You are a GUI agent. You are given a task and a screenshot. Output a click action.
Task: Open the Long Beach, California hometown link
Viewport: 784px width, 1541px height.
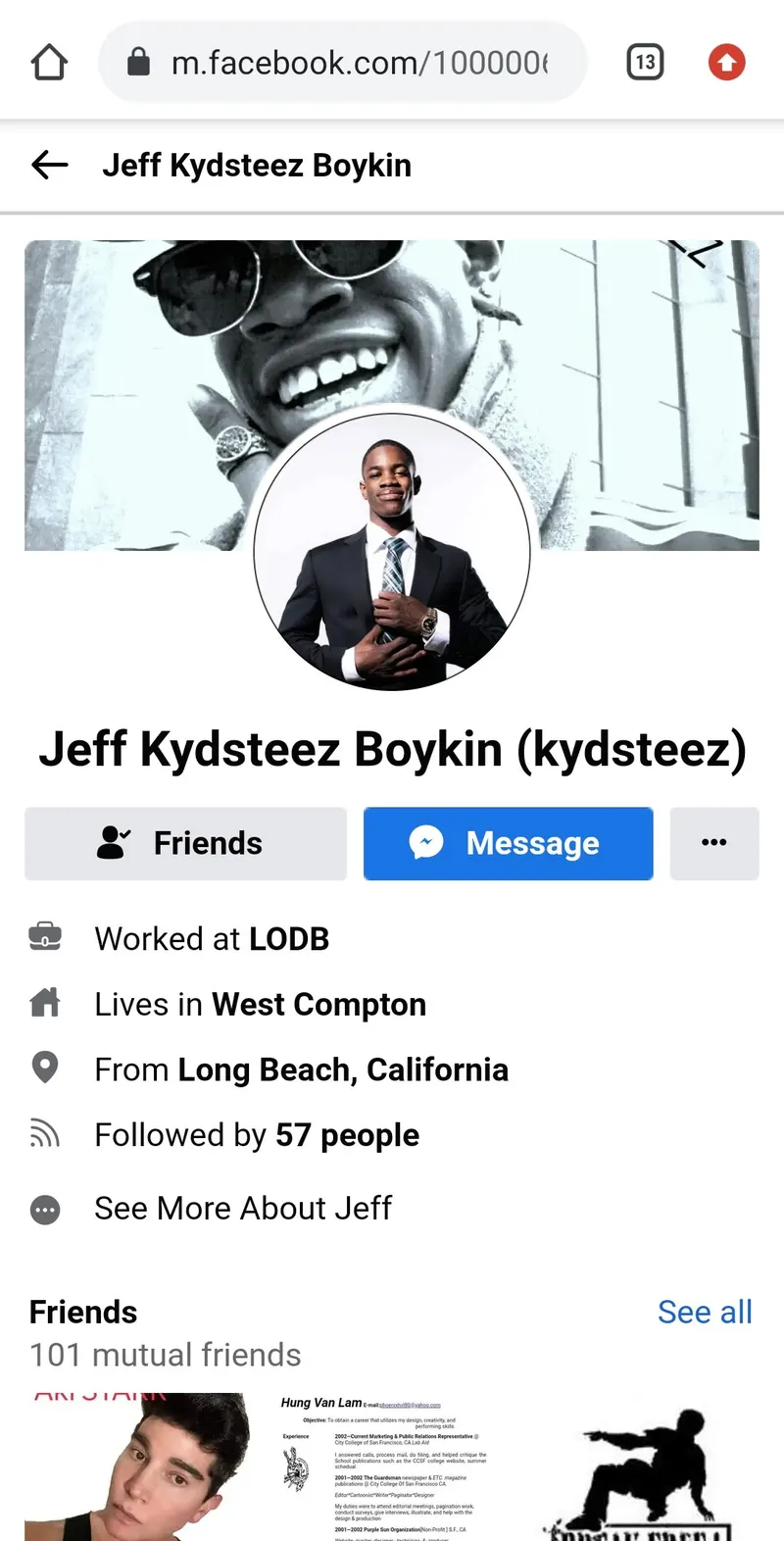coord(343,1069)
